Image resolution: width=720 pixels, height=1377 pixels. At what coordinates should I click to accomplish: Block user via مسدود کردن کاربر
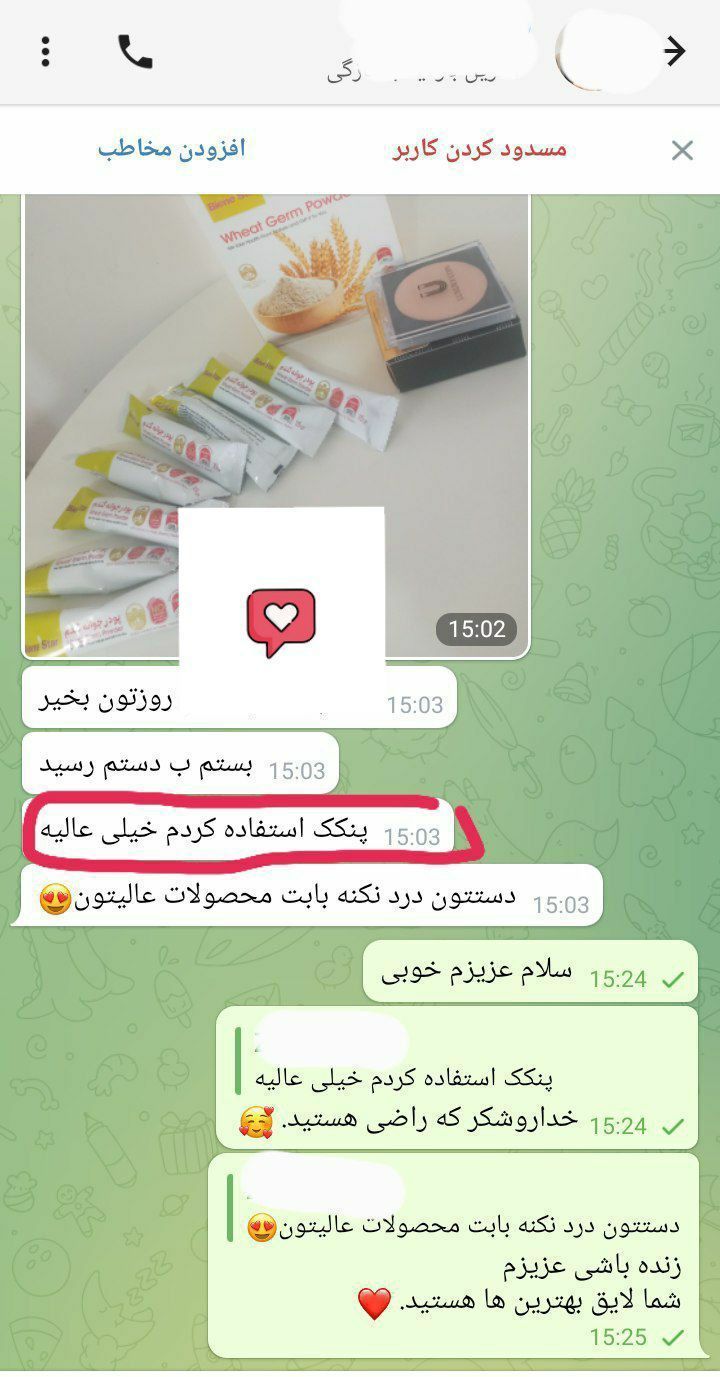click(x=479, y=149)
